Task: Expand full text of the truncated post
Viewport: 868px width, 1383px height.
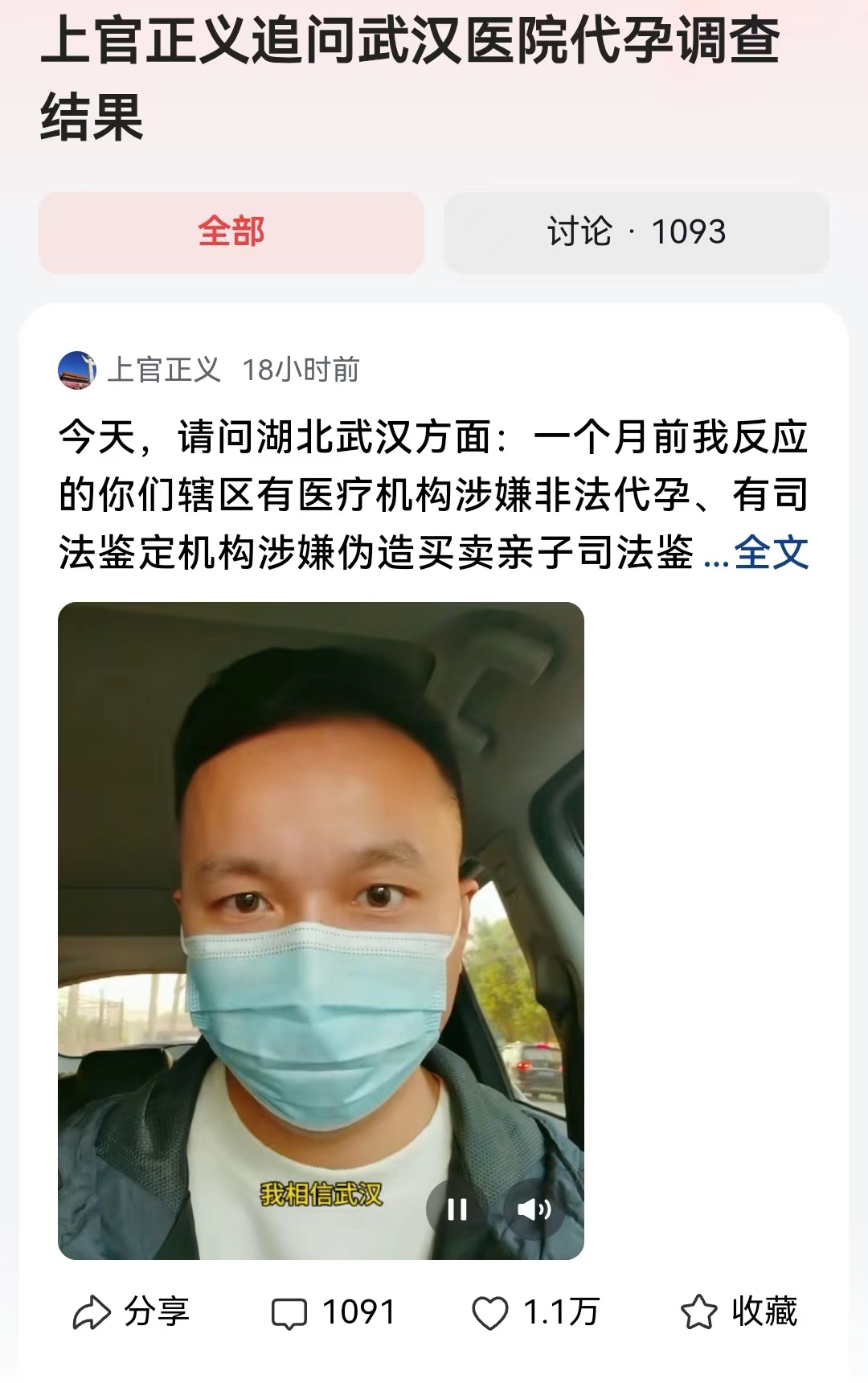Action: coord(773,556)
